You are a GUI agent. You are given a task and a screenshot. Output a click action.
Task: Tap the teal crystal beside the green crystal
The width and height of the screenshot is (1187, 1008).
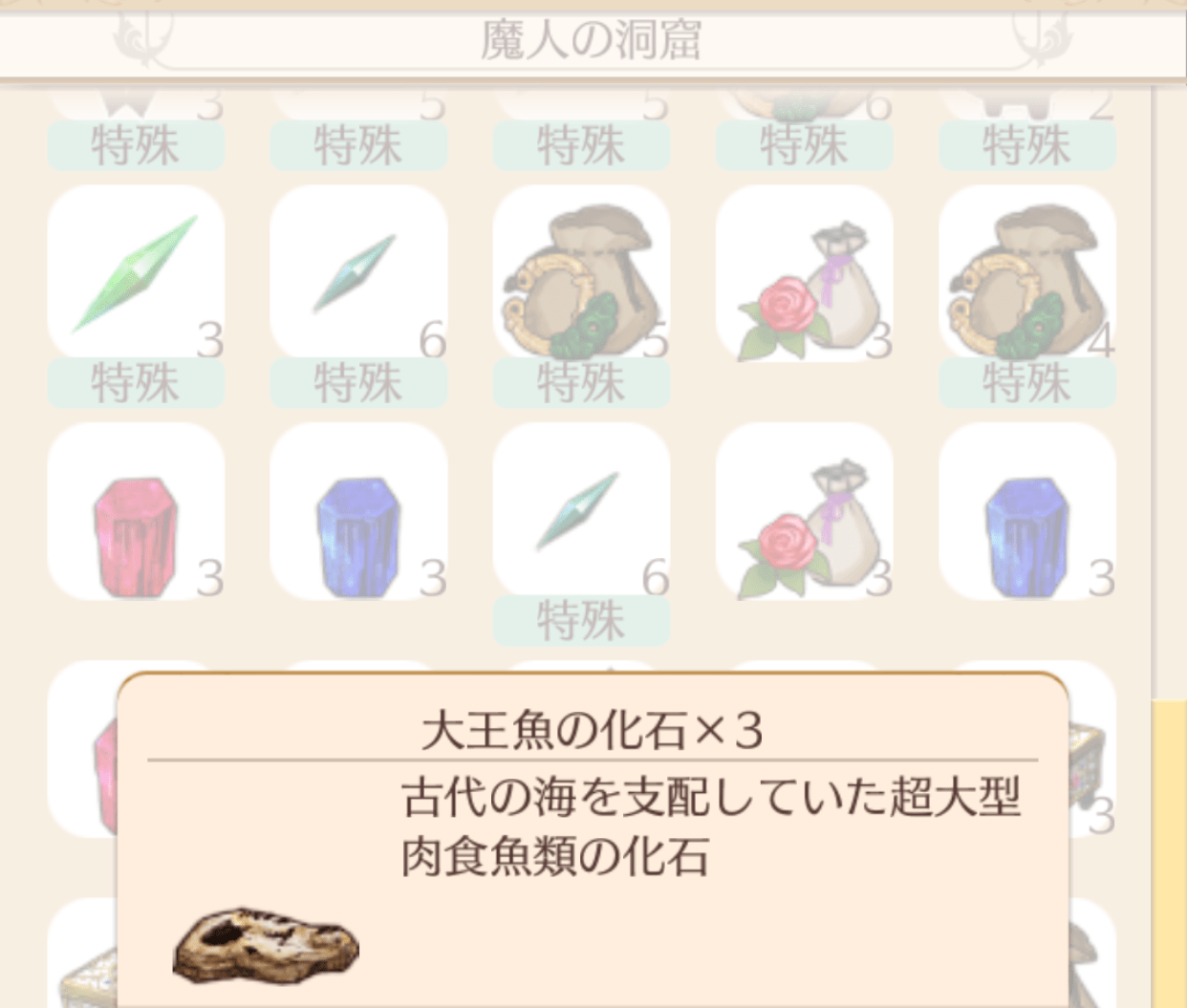pyautogui.click(x=357, y=274)
